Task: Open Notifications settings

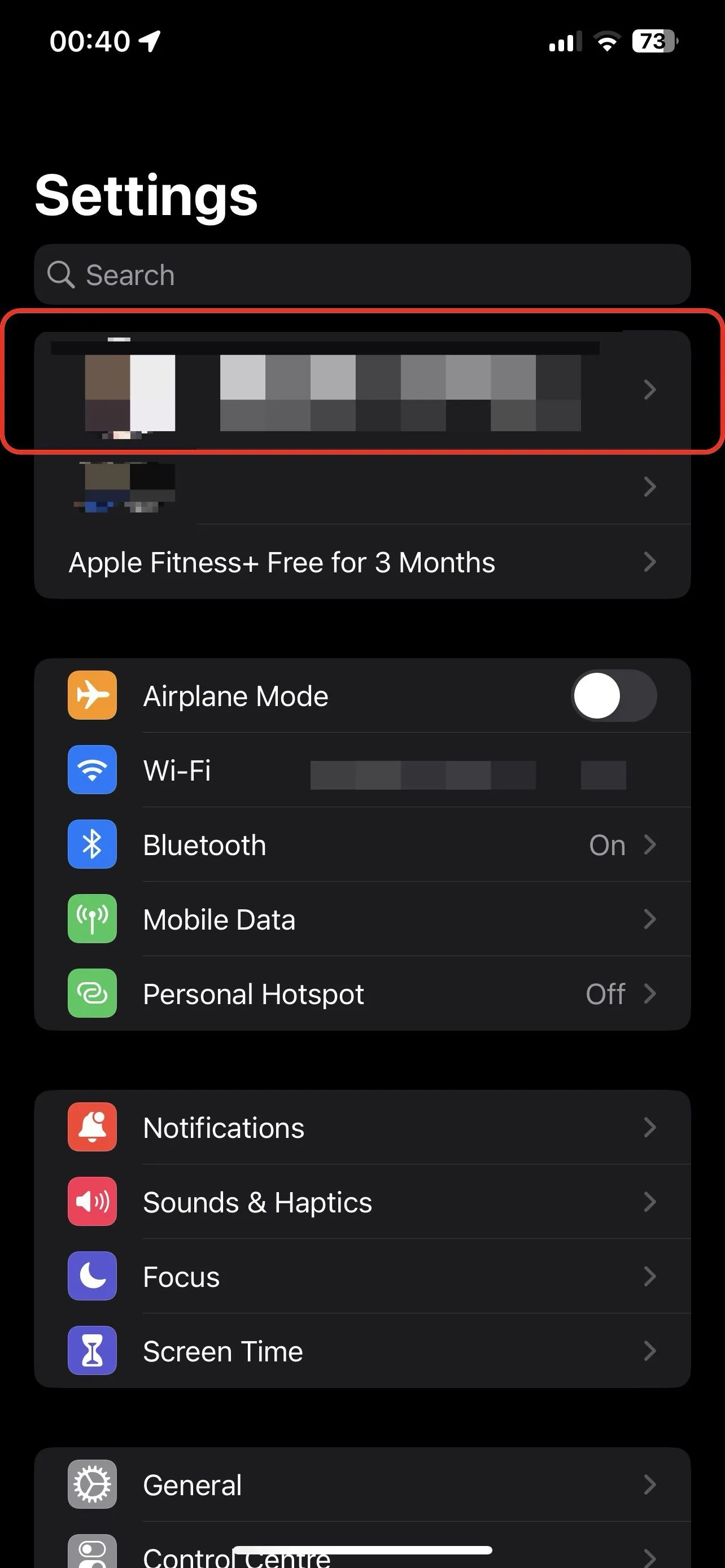Action: pos(362,1128)
